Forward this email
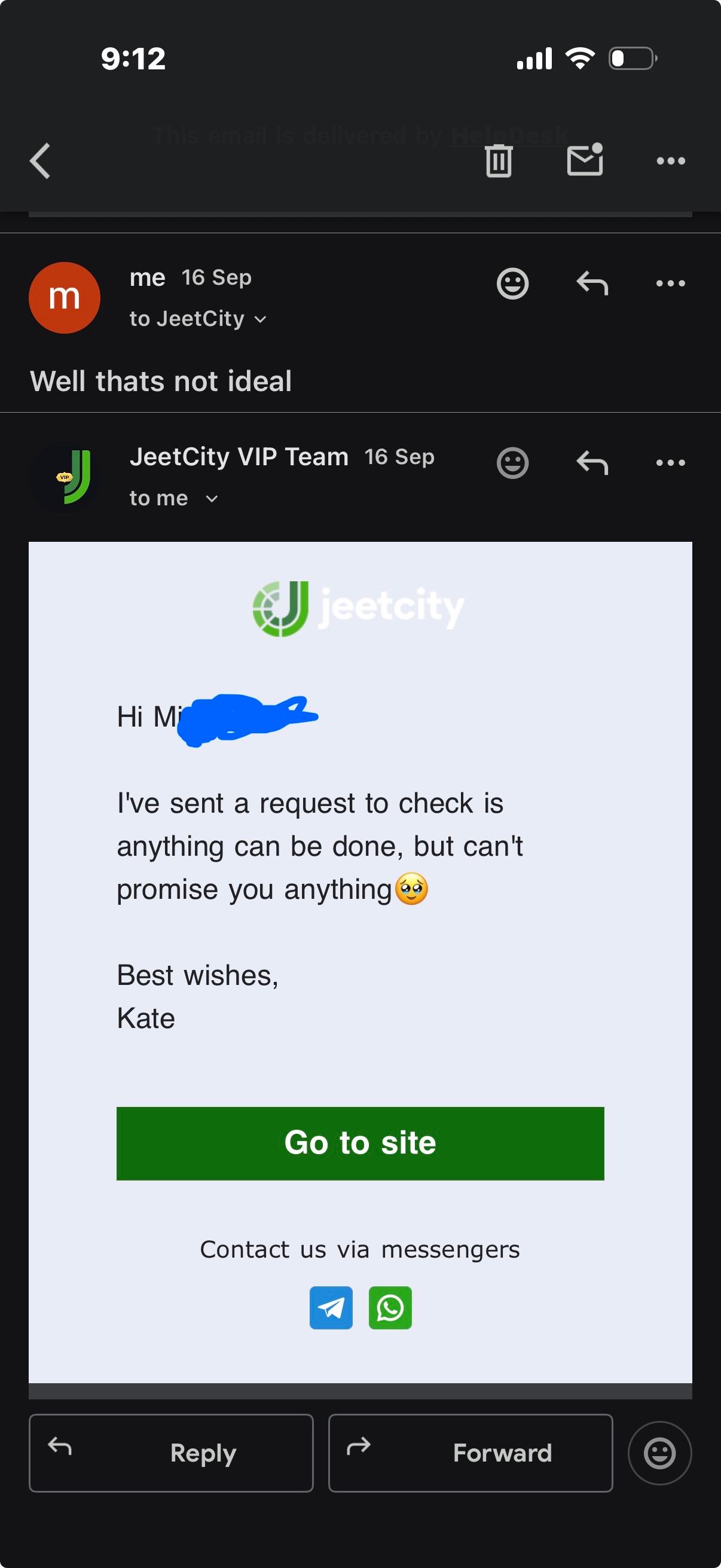Screen dimensions: 721x1568 (471, 1453)
